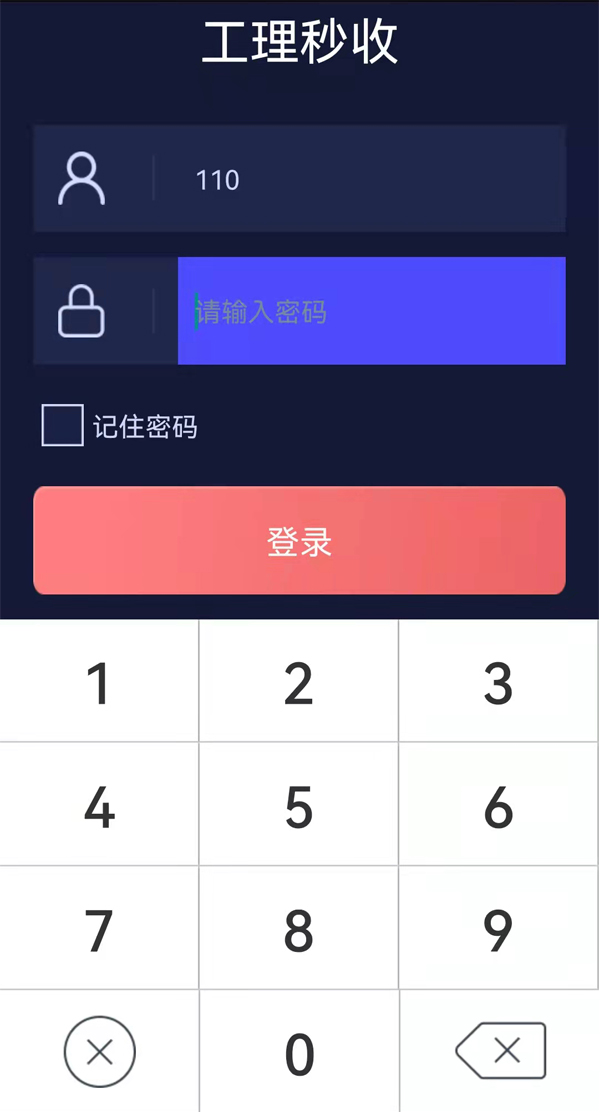
Task: Dismiss the keypad with the circled X
Action: pyautogui.click(x=99, y=1052)
